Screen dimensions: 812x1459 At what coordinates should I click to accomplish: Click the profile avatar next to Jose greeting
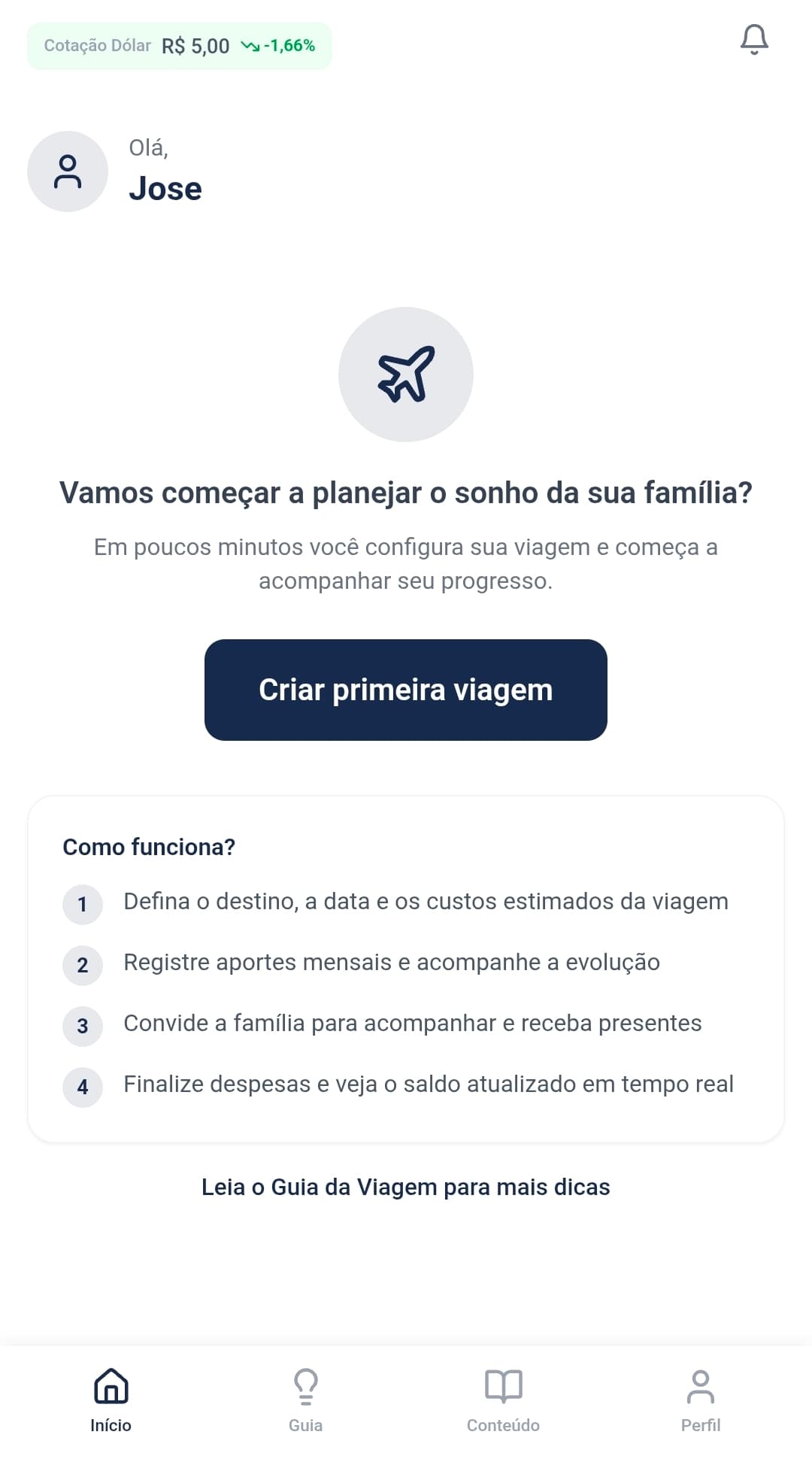(x=68, y=171)
